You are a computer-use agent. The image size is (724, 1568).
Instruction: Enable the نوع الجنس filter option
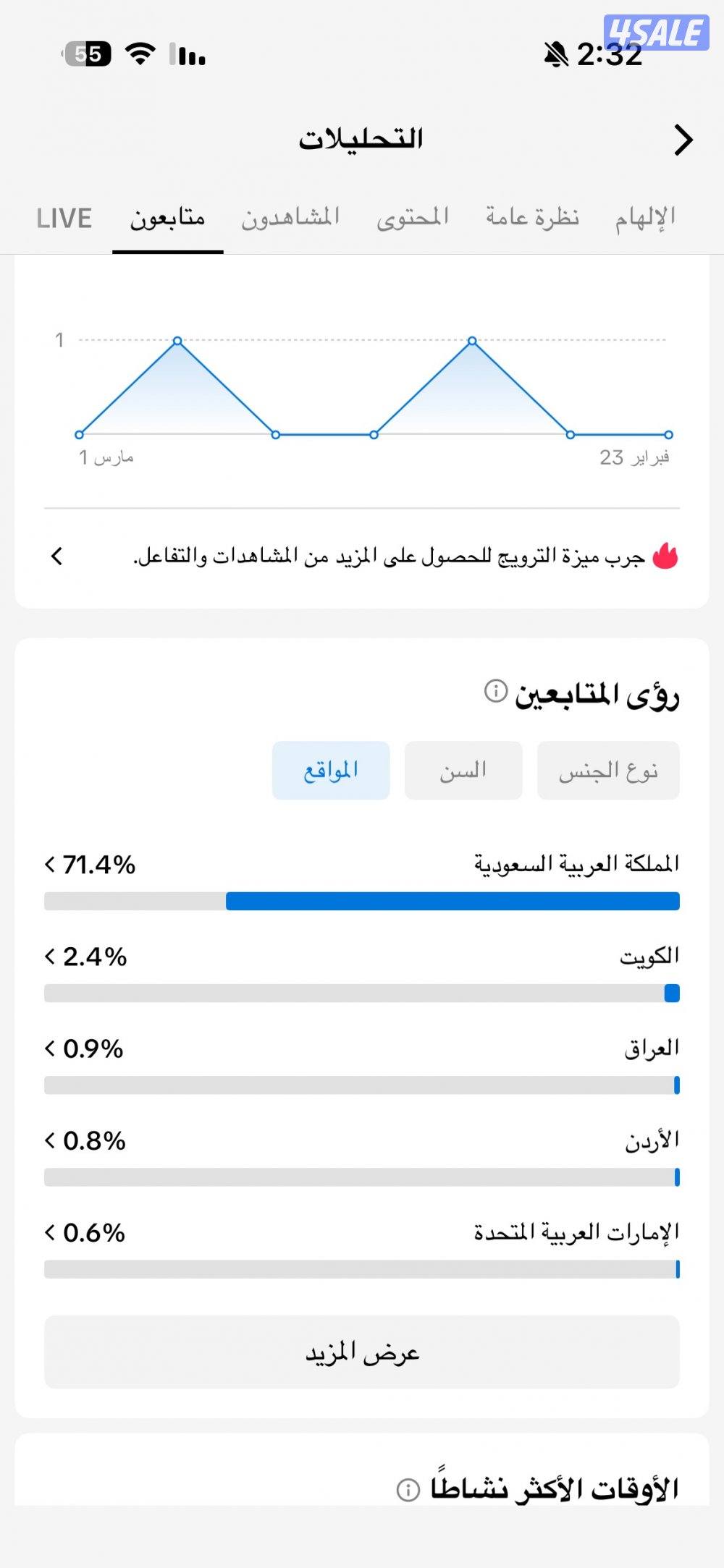[609, 770]
